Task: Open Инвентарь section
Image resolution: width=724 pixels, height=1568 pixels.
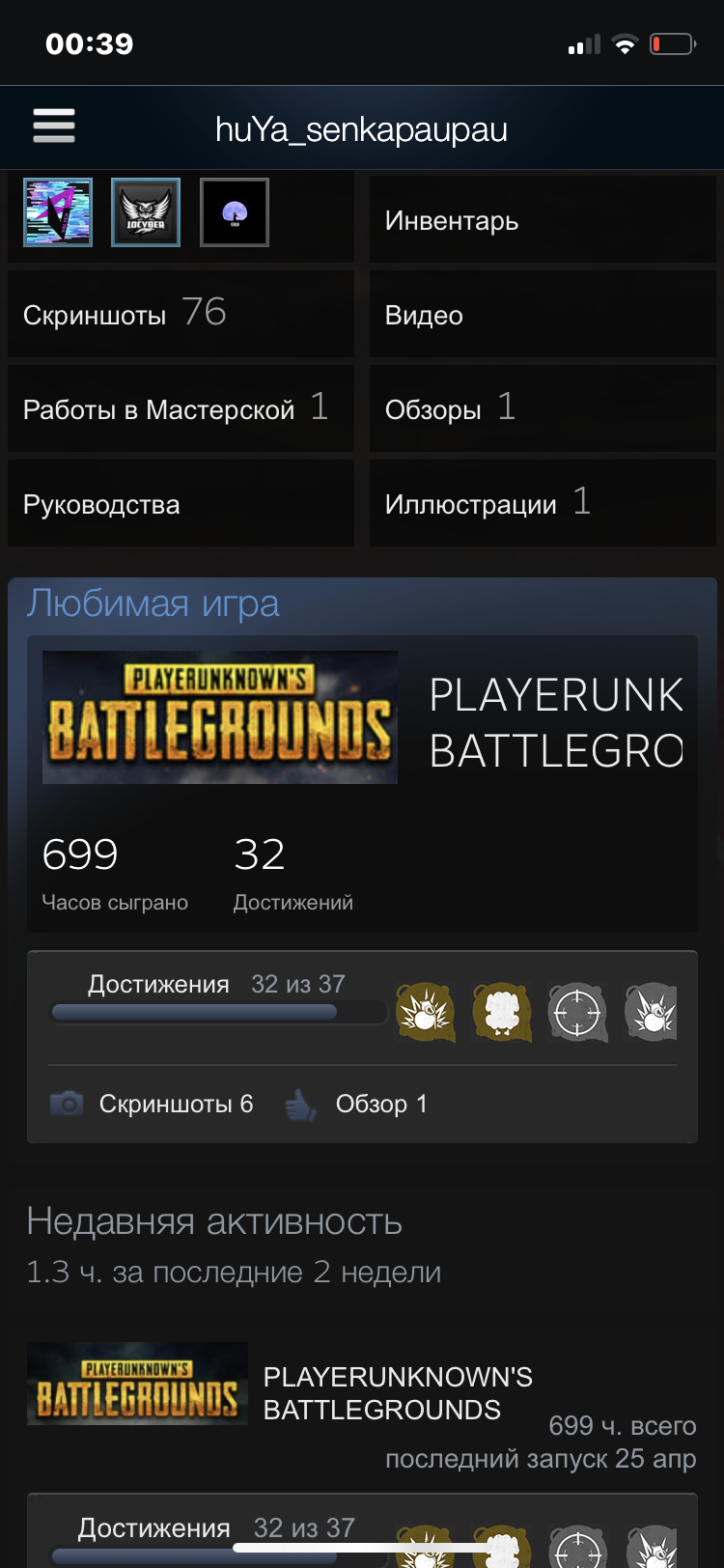Action: coord(543,220)
